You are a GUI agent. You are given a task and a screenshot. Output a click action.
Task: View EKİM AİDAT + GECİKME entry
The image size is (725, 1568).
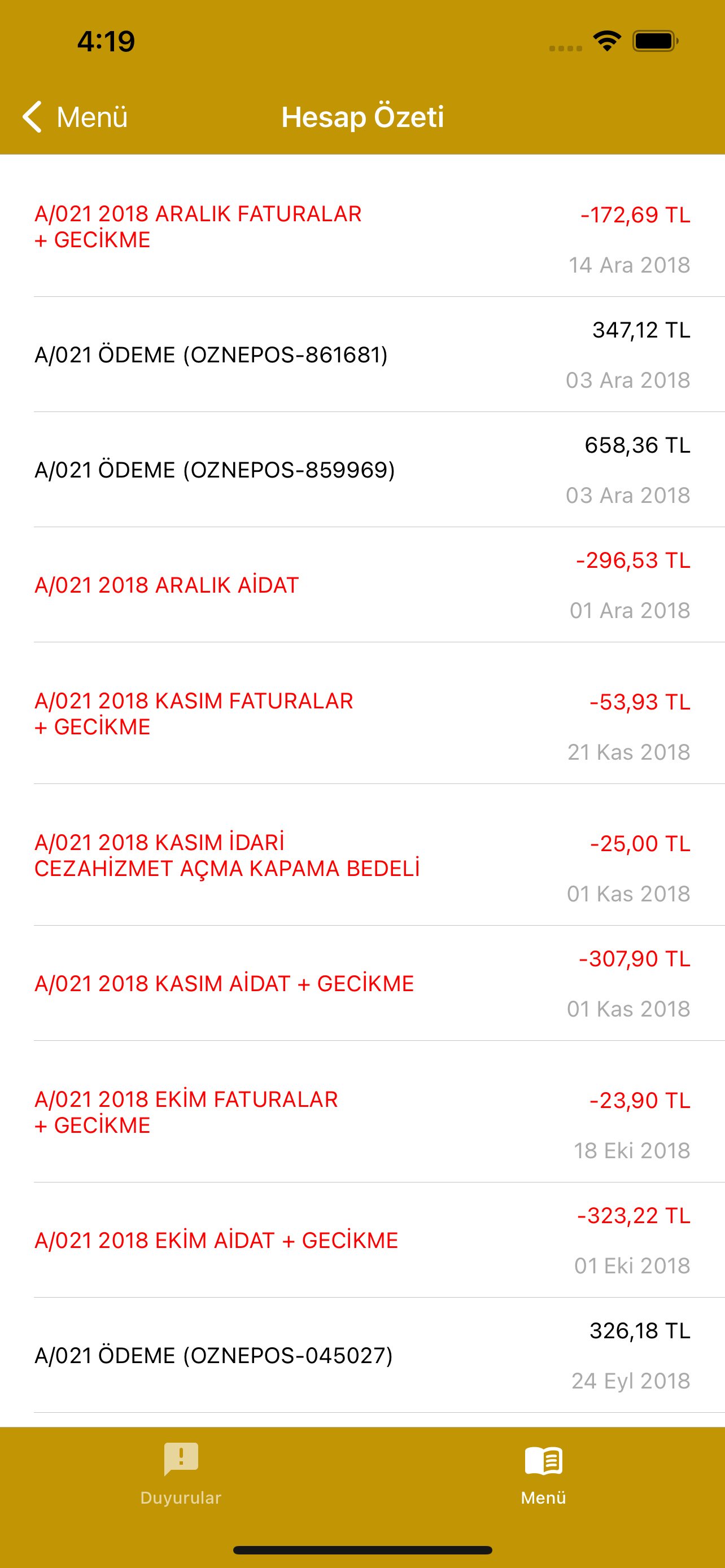click(x=362, y=1241)
